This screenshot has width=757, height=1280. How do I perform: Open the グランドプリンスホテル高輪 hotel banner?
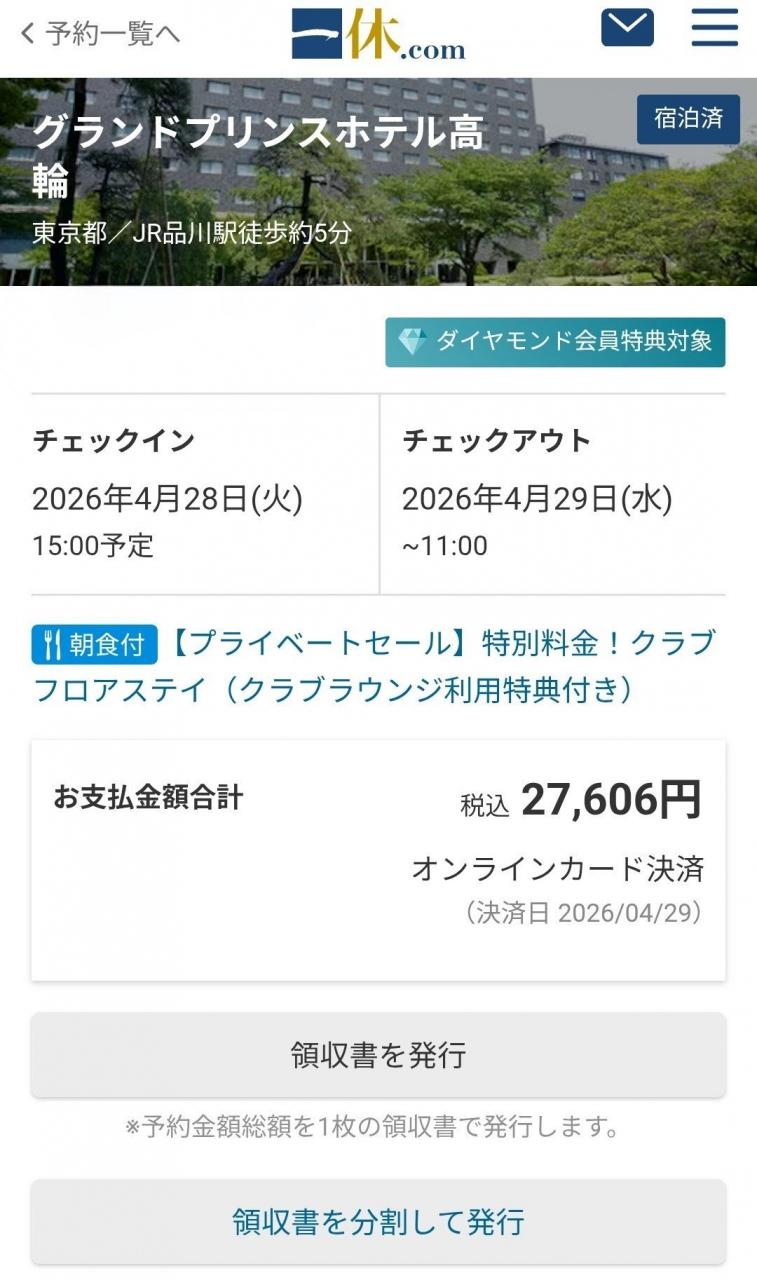378,182
